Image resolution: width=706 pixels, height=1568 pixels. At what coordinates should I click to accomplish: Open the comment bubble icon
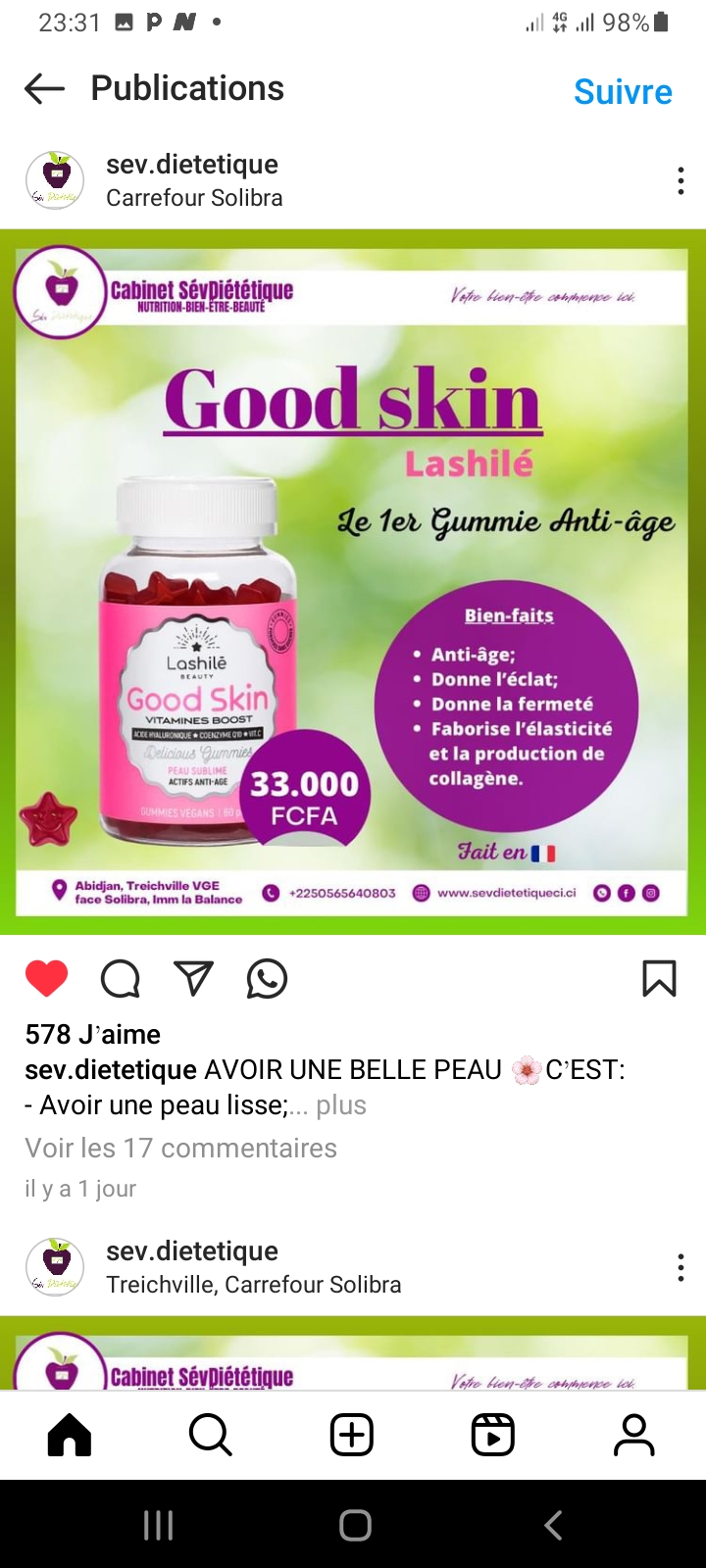coord(121,978)
